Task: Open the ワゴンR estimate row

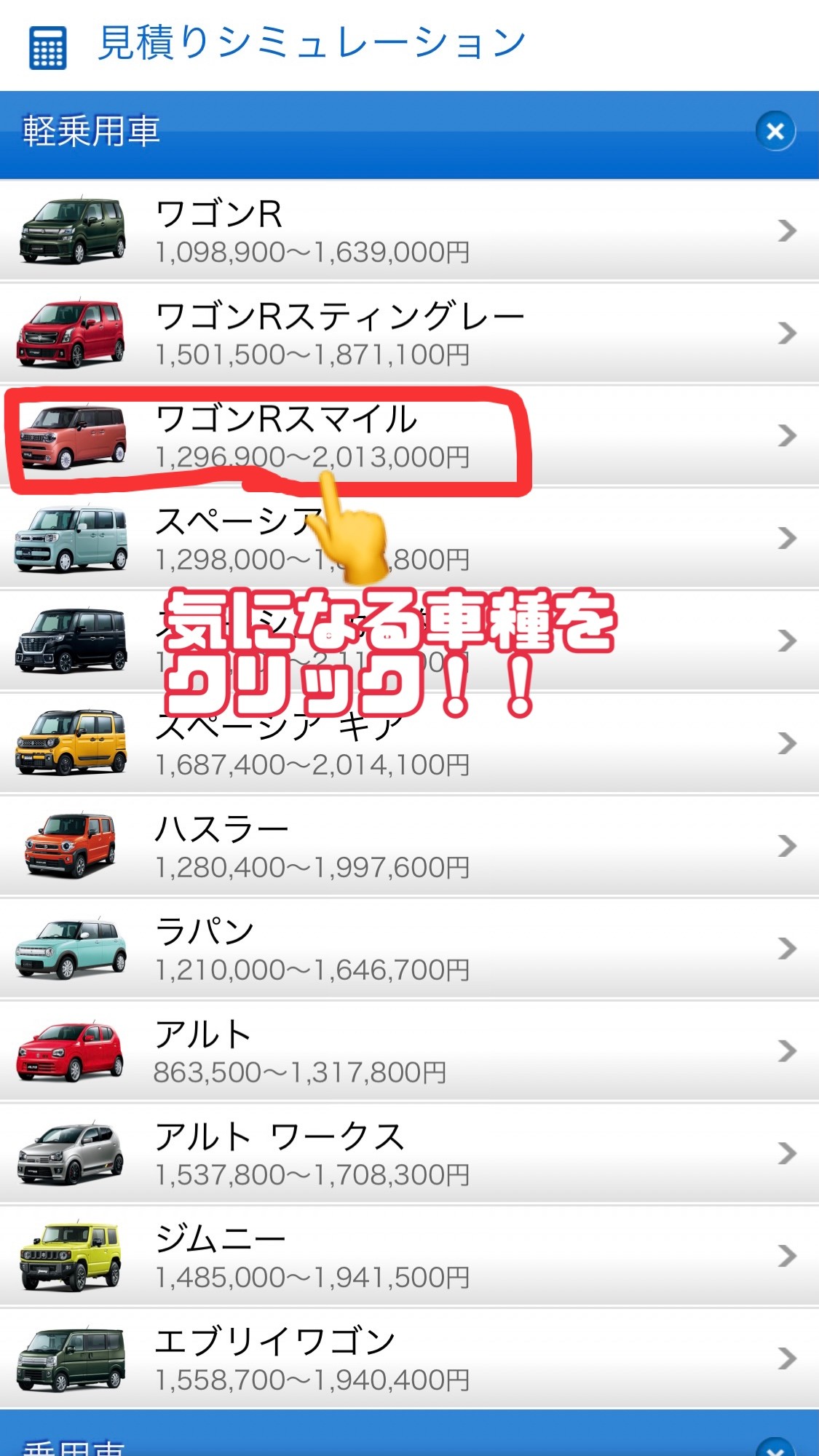Action: tap(408, 231)
